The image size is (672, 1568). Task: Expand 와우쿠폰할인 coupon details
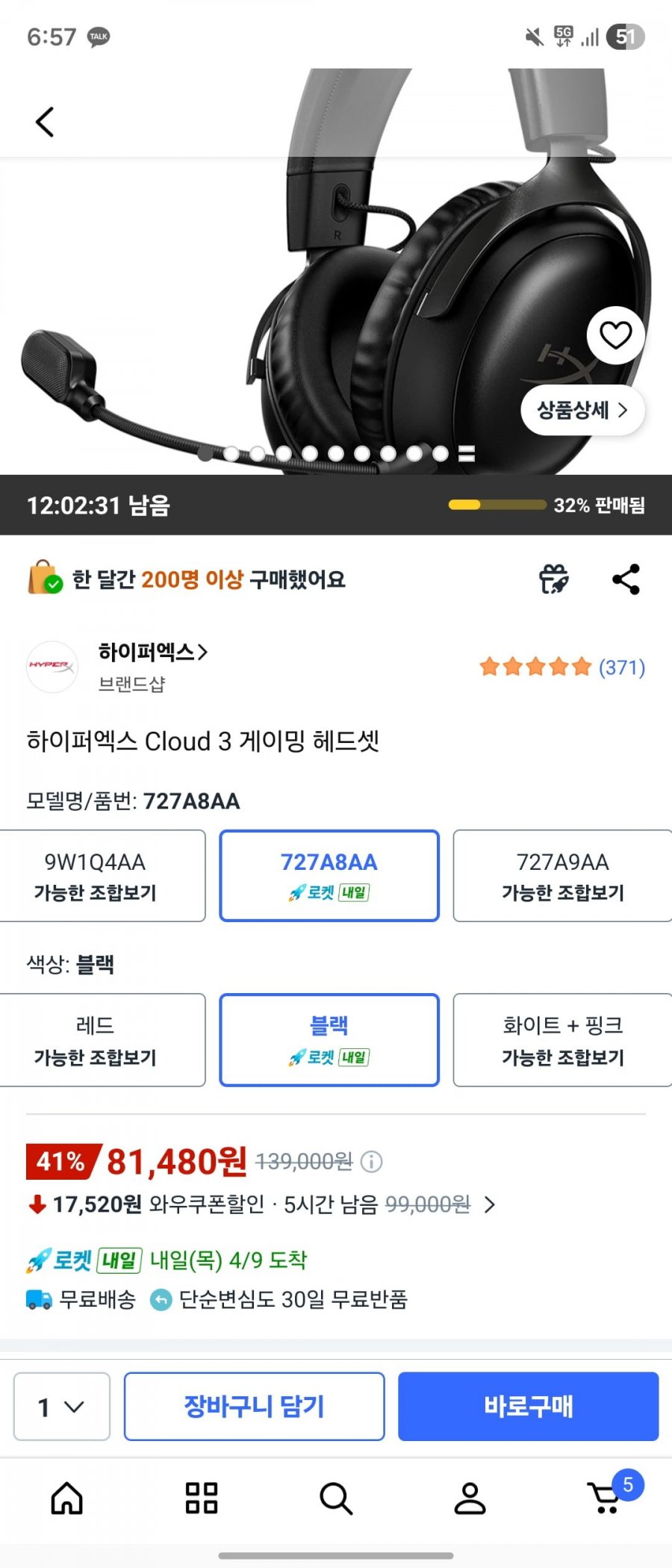point(489,1204)
